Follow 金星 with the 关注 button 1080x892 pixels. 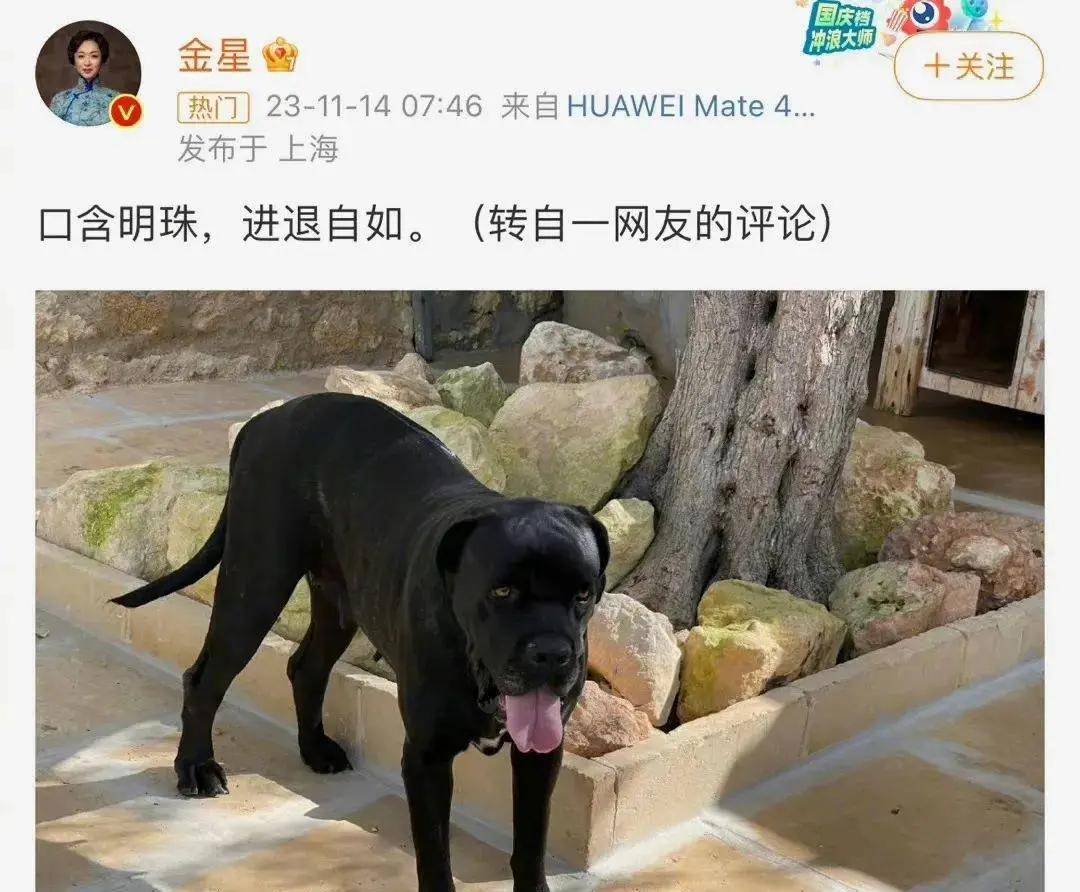pos(968,66)
